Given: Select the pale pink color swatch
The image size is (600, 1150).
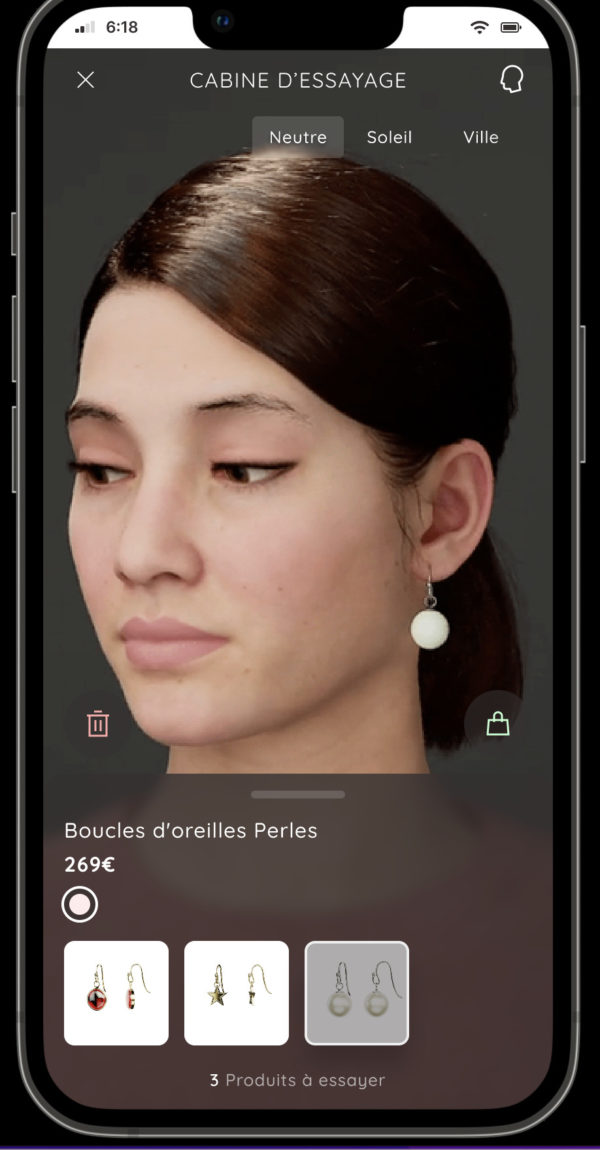Looking at the screenshot, I should pos(79,905).
